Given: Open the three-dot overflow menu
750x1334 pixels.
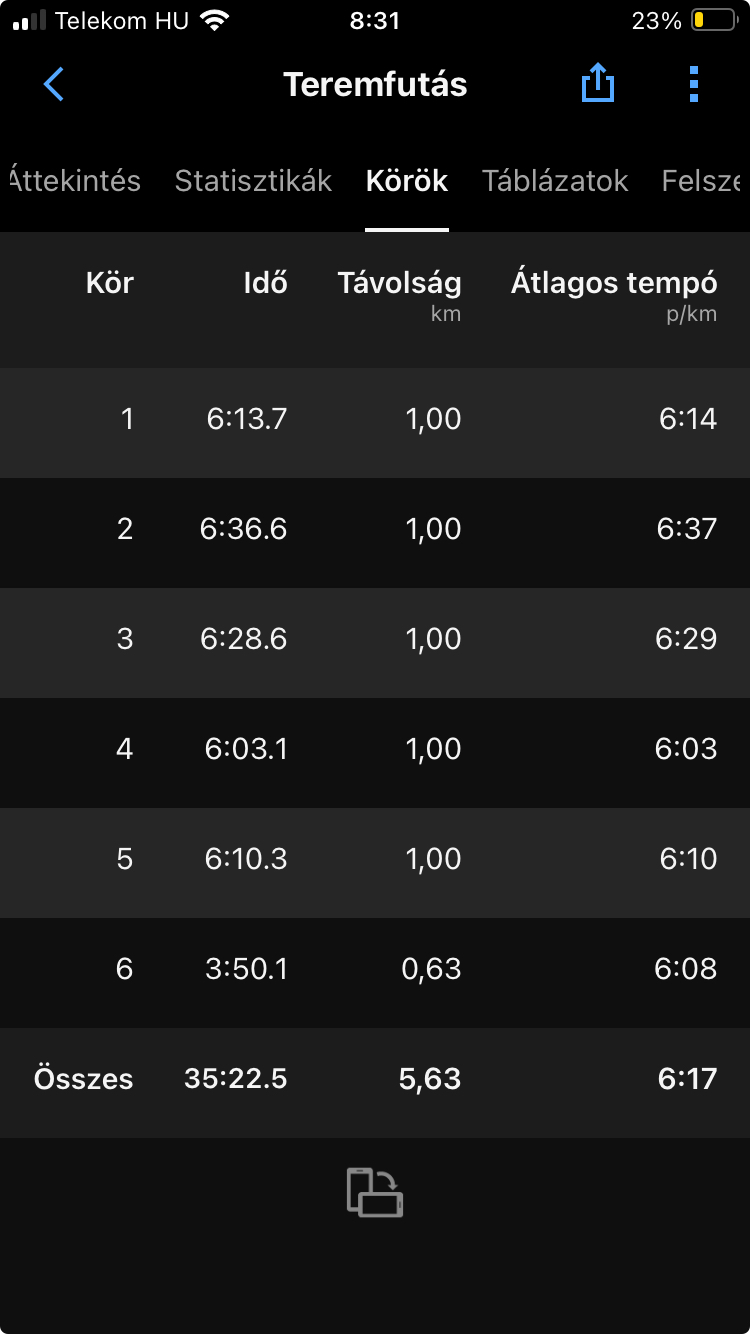Looking at the screenshot, I should pyautogui.click(x=694, y=85).
